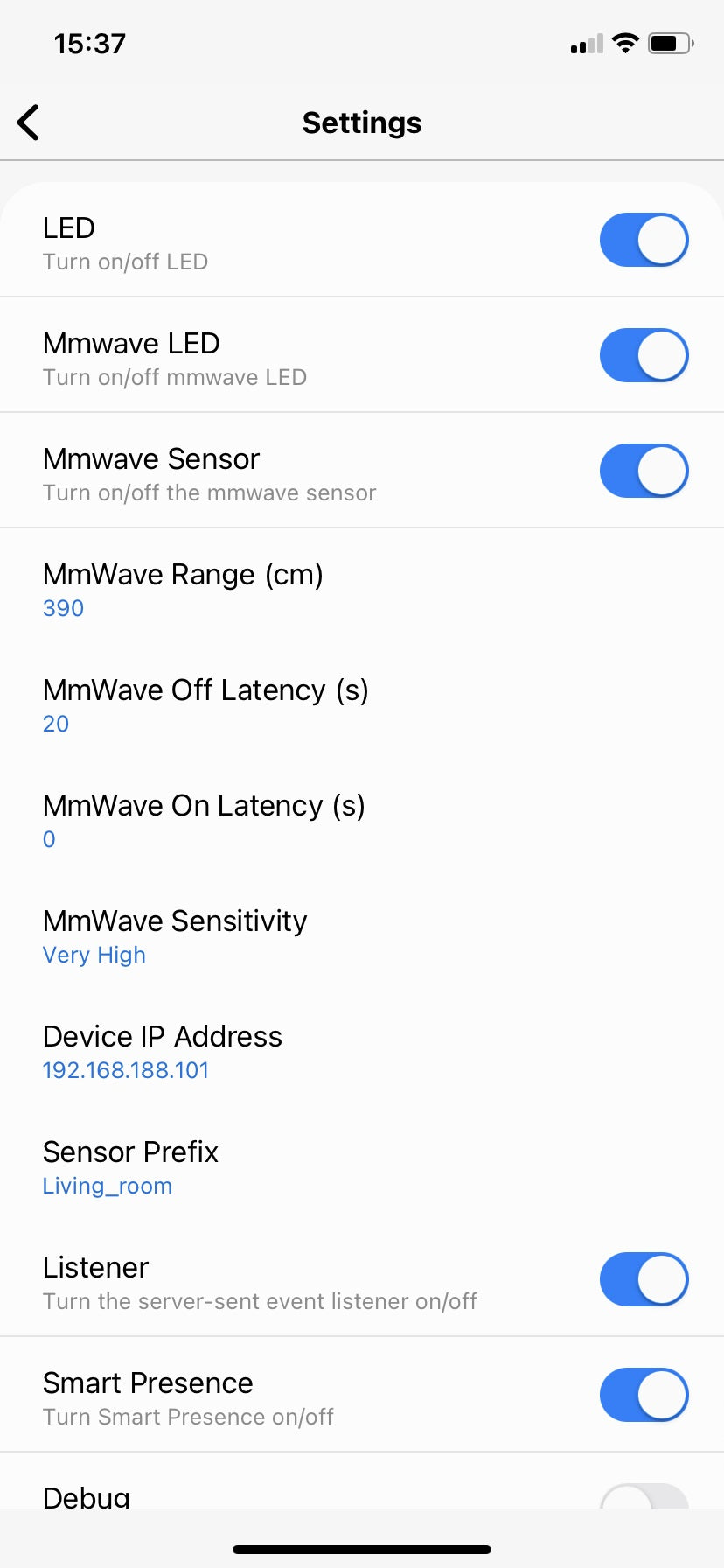Viewport: 724px width, 1568px height.
Task: Toggle the Listener switch off
Action: point(644,1279)
